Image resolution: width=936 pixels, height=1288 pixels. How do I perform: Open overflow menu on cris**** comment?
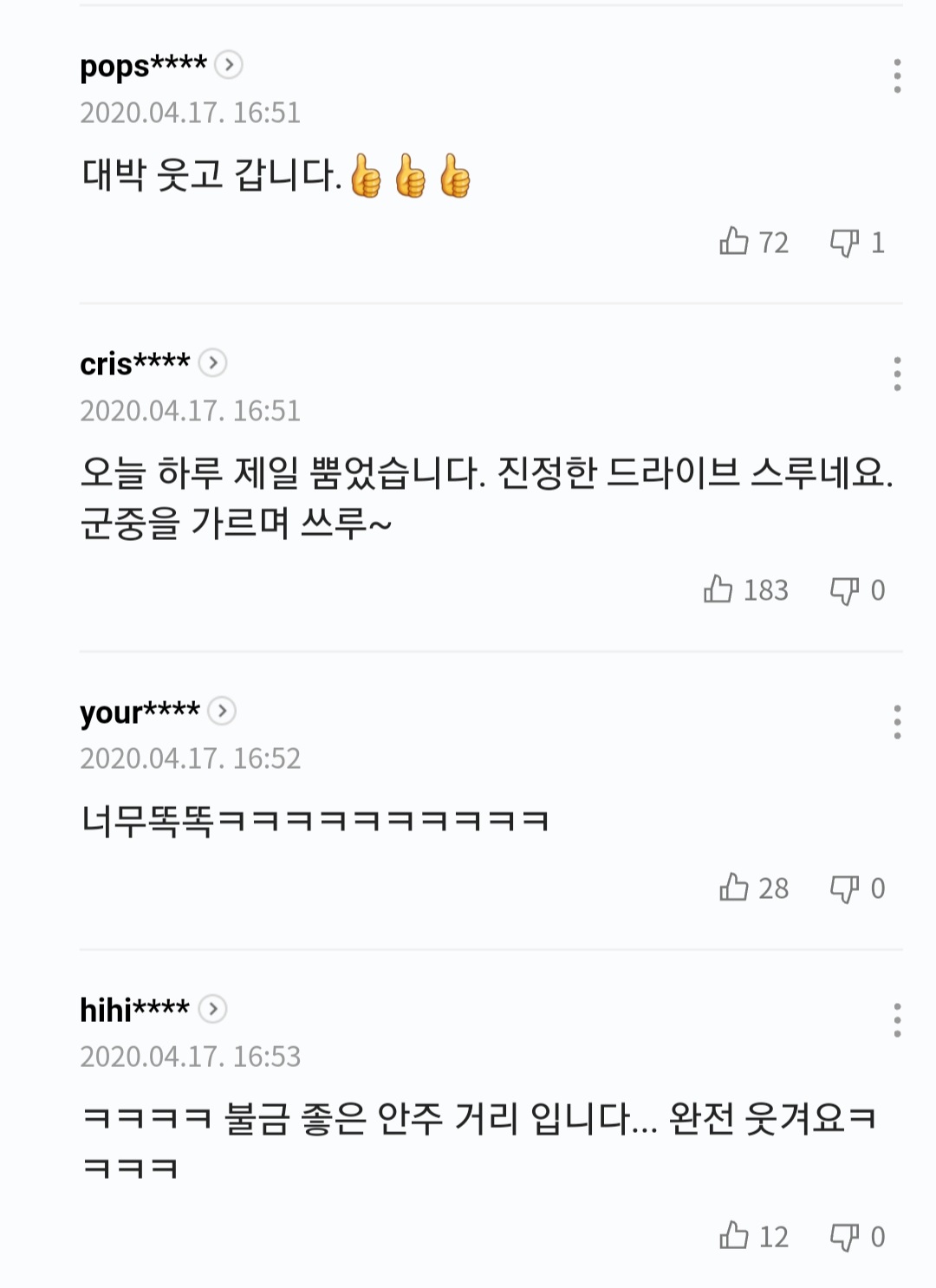click(x=897, y=374)
